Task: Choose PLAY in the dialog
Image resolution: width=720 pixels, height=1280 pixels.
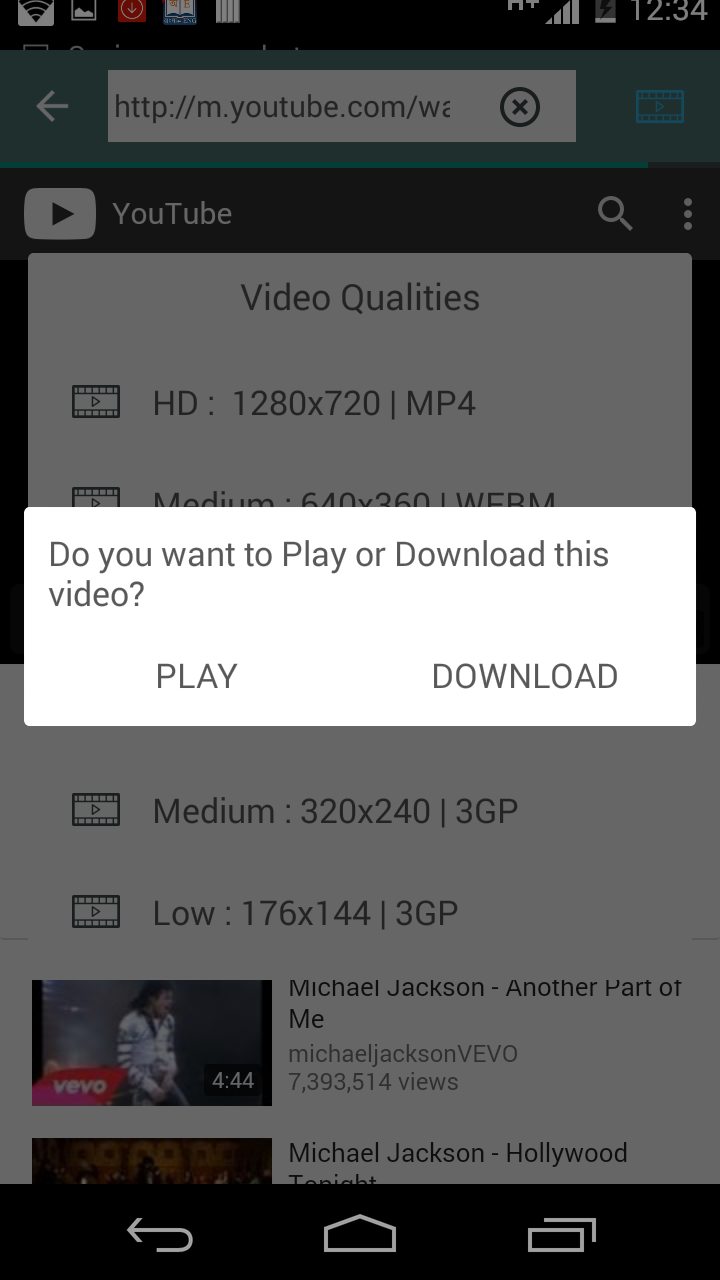Action: [x=196, y=676]
